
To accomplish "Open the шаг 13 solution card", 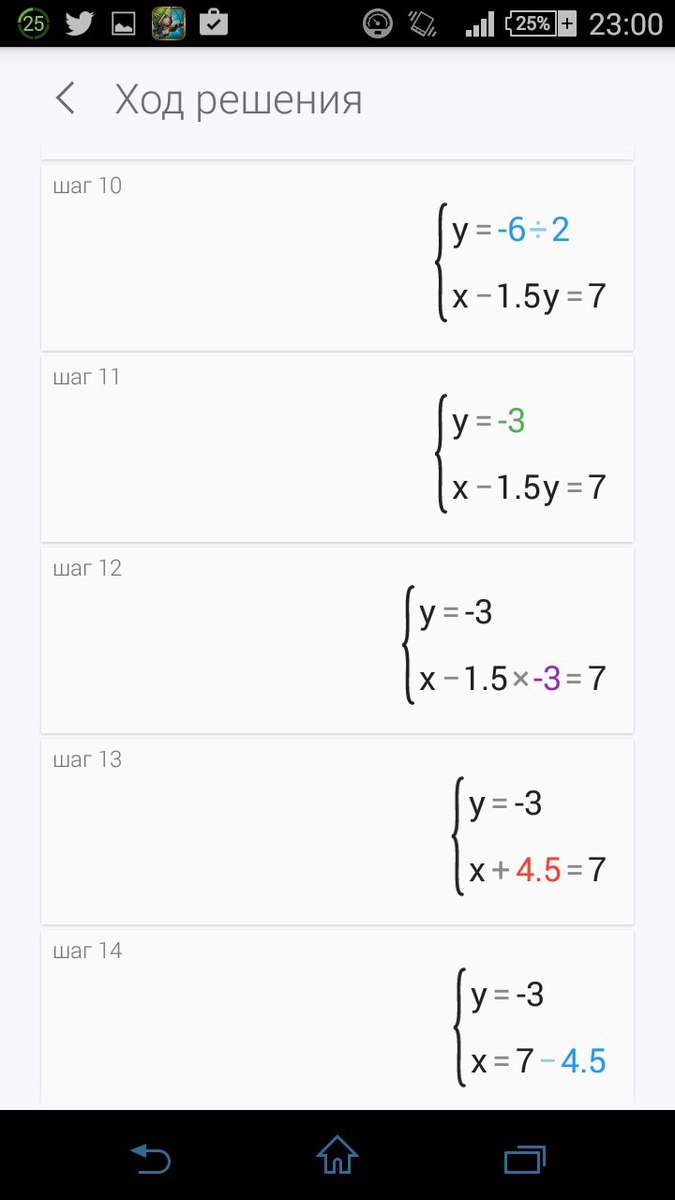I will (337, 831).
